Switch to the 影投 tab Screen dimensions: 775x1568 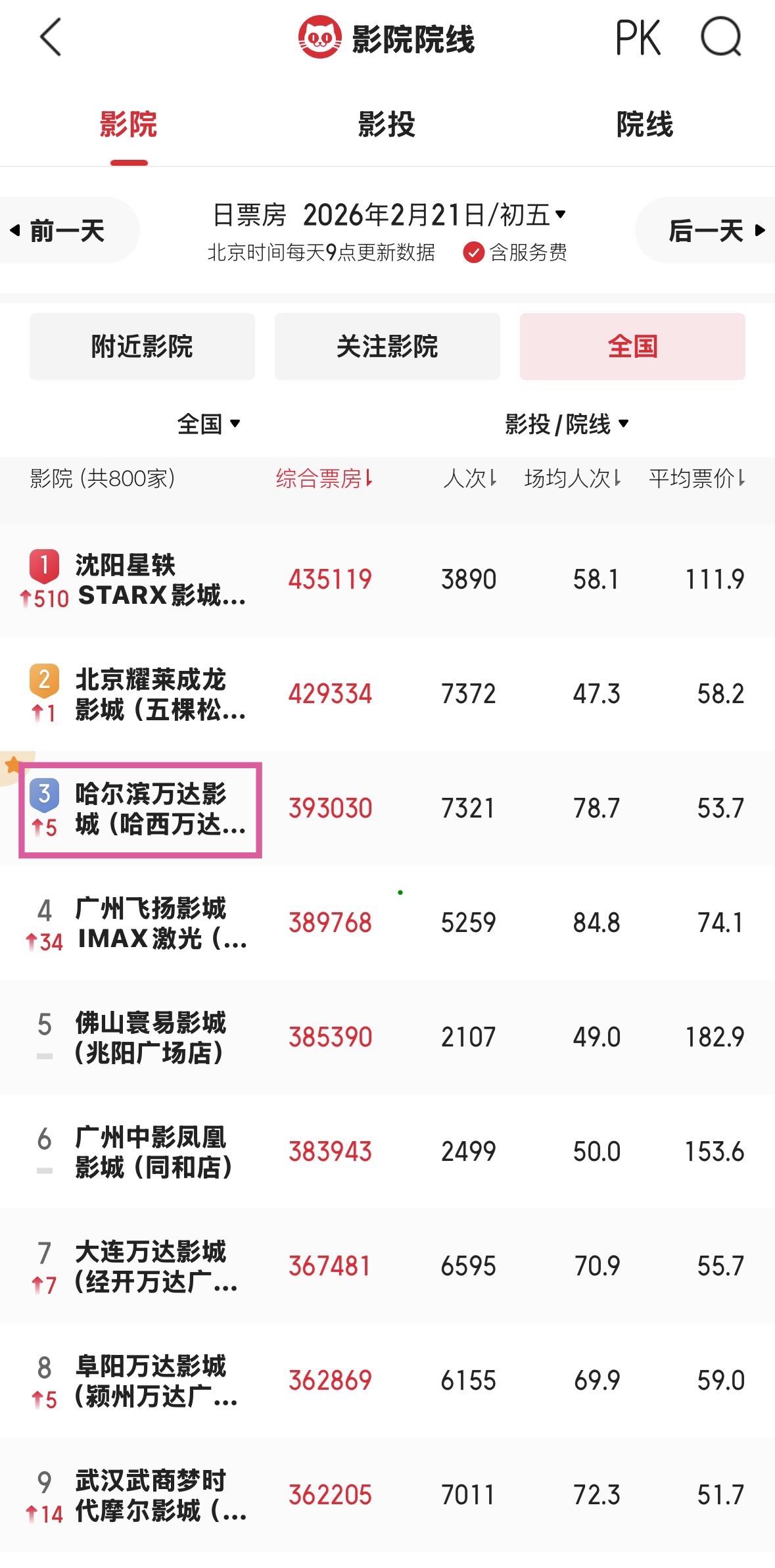tap(387, 124)
